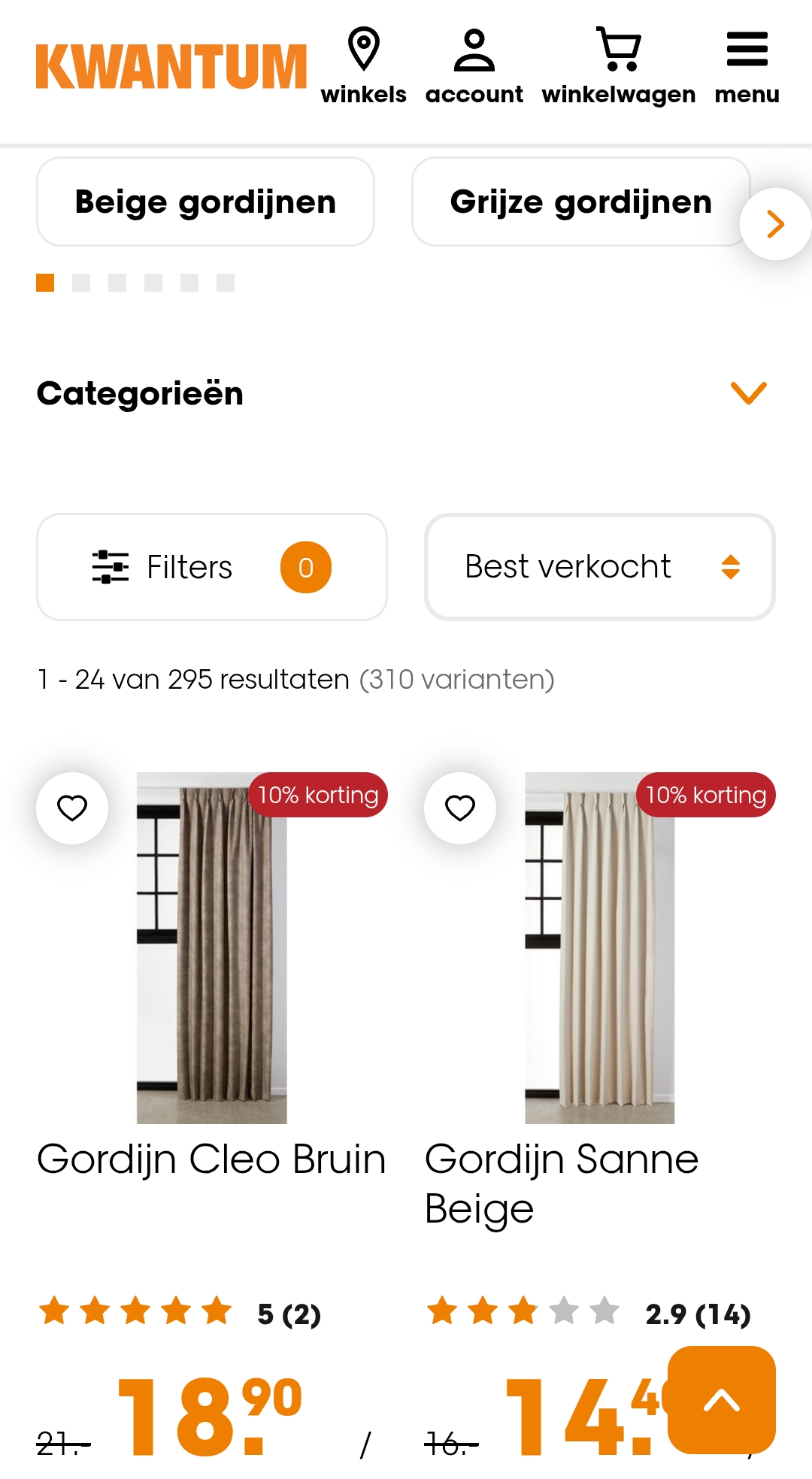Click the sort direction chevrons beside Best verkocht

732,566
